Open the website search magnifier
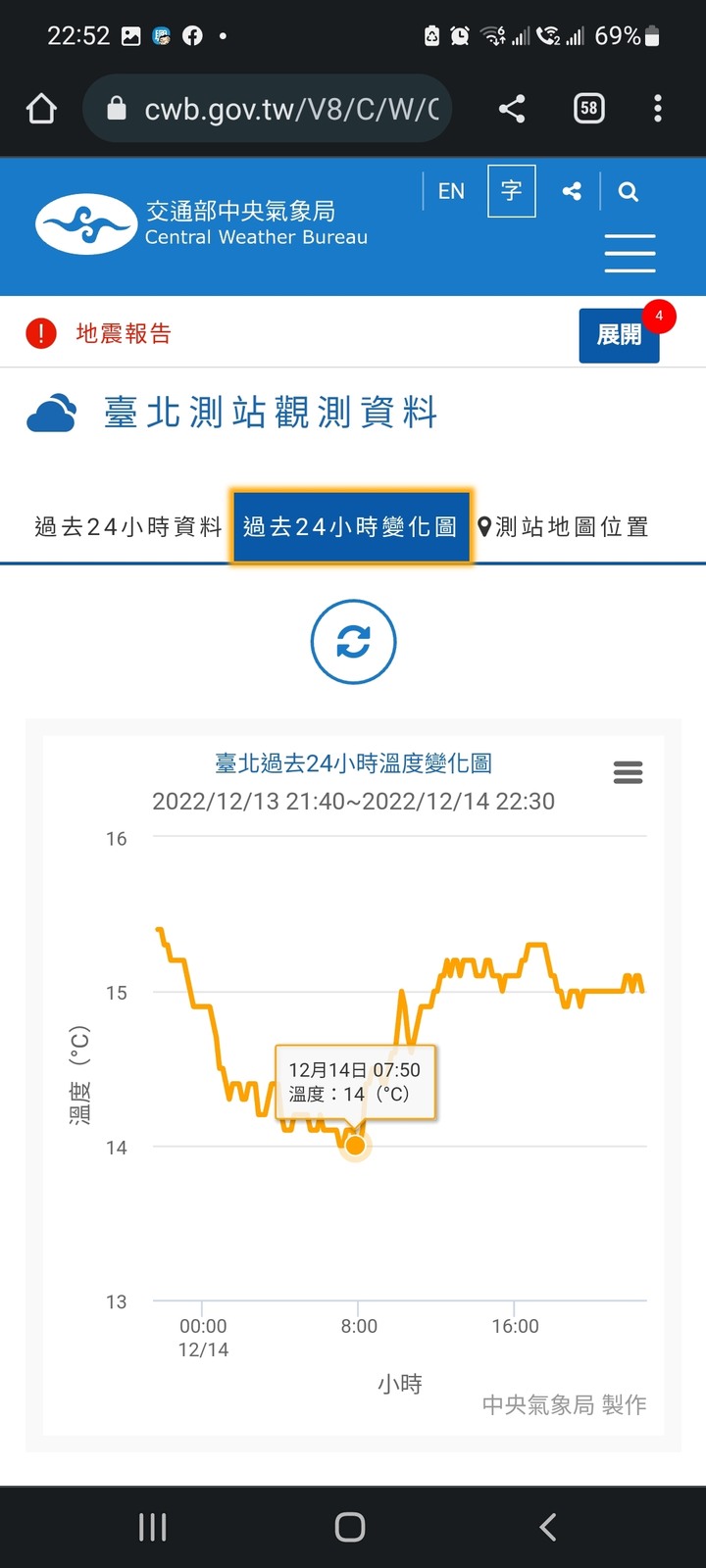Image resolution: width=706 pixels, height=1568 pixels. (x=629, y=192)
